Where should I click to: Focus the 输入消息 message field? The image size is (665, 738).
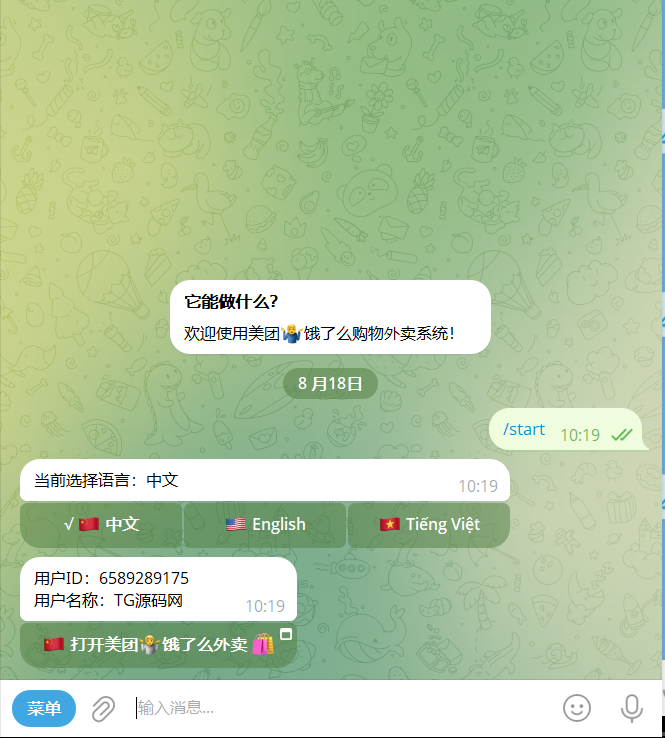point(340,709)
